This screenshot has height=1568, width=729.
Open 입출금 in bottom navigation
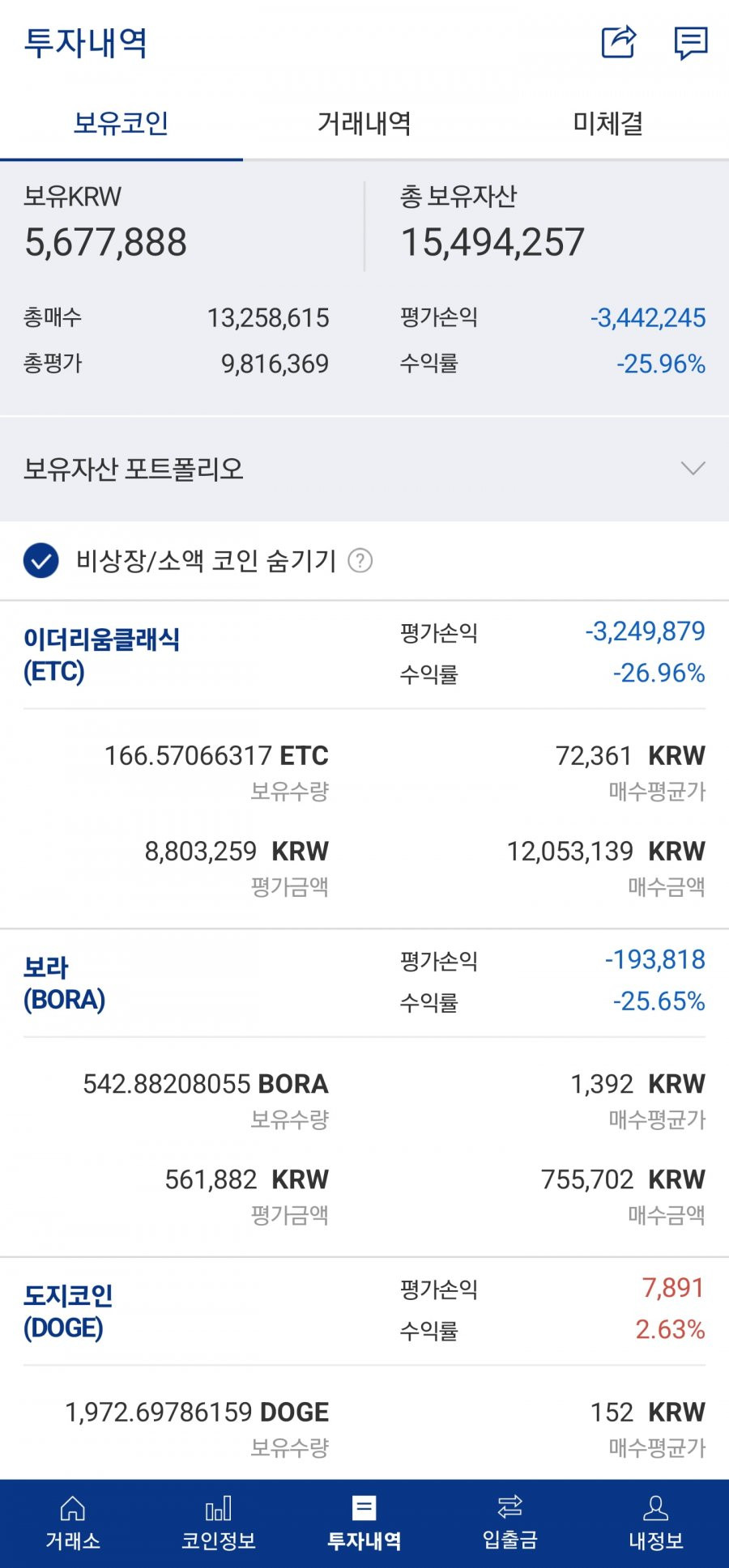pos(510,1523)
